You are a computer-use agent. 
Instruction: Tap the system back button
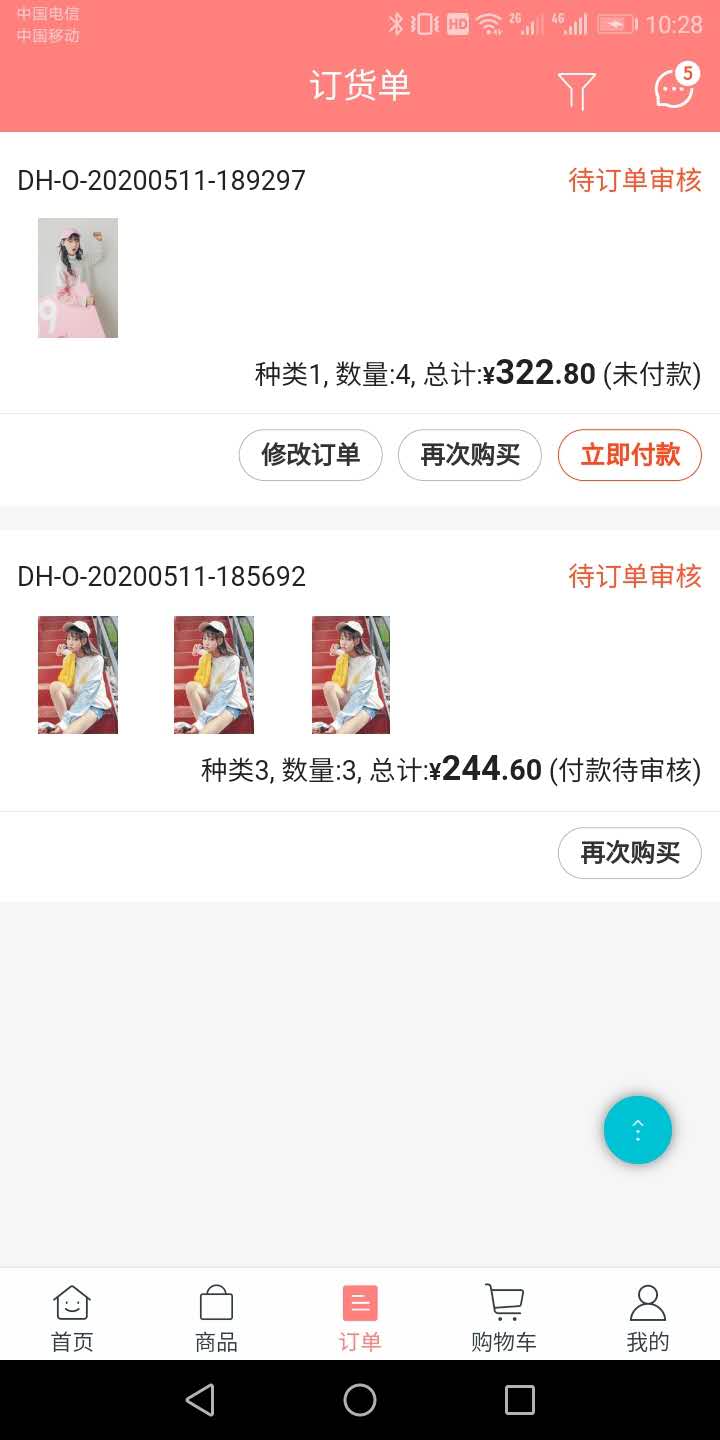pos(200,1400)
